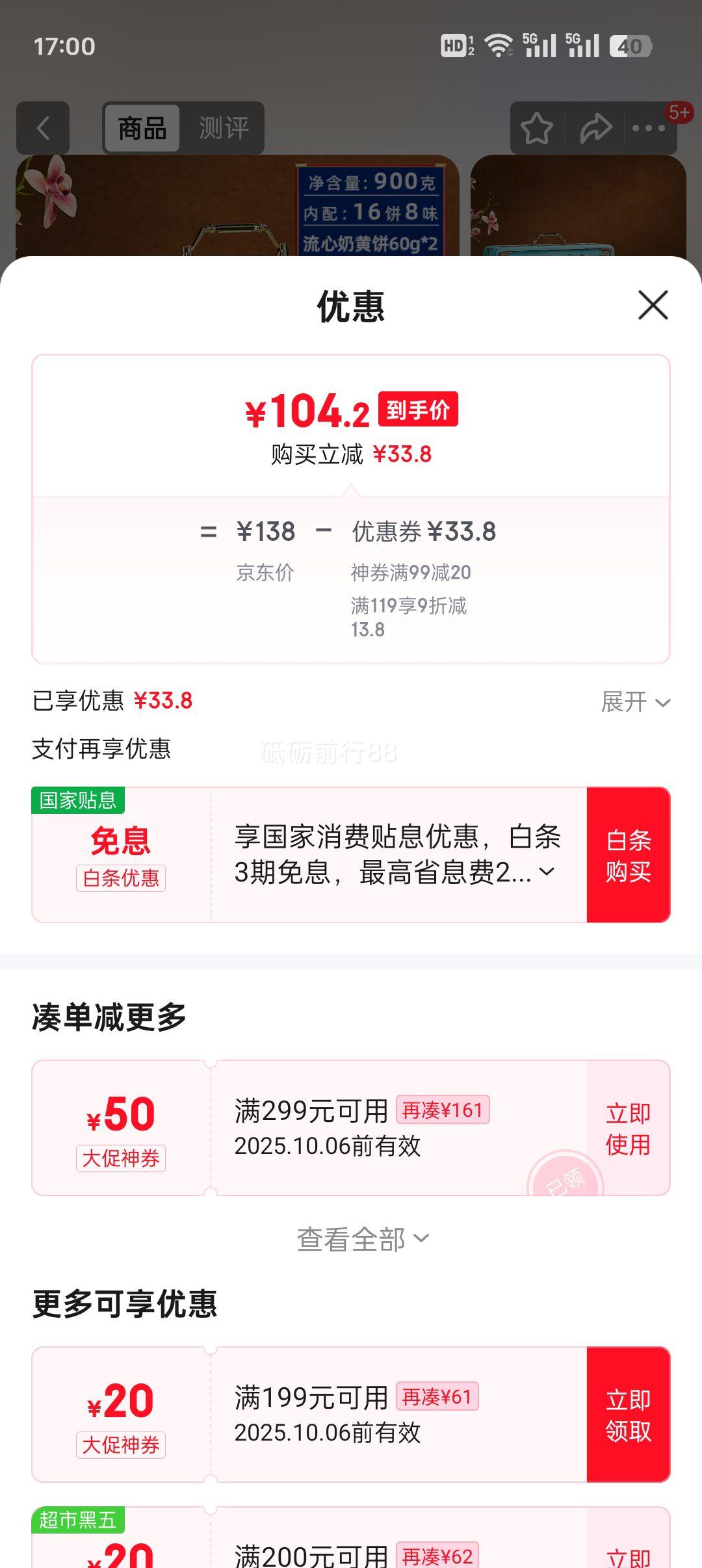The height and width of the screenshot is (1568, 702).
Task: Select the 商品 tab
Action: pos(142,128)
